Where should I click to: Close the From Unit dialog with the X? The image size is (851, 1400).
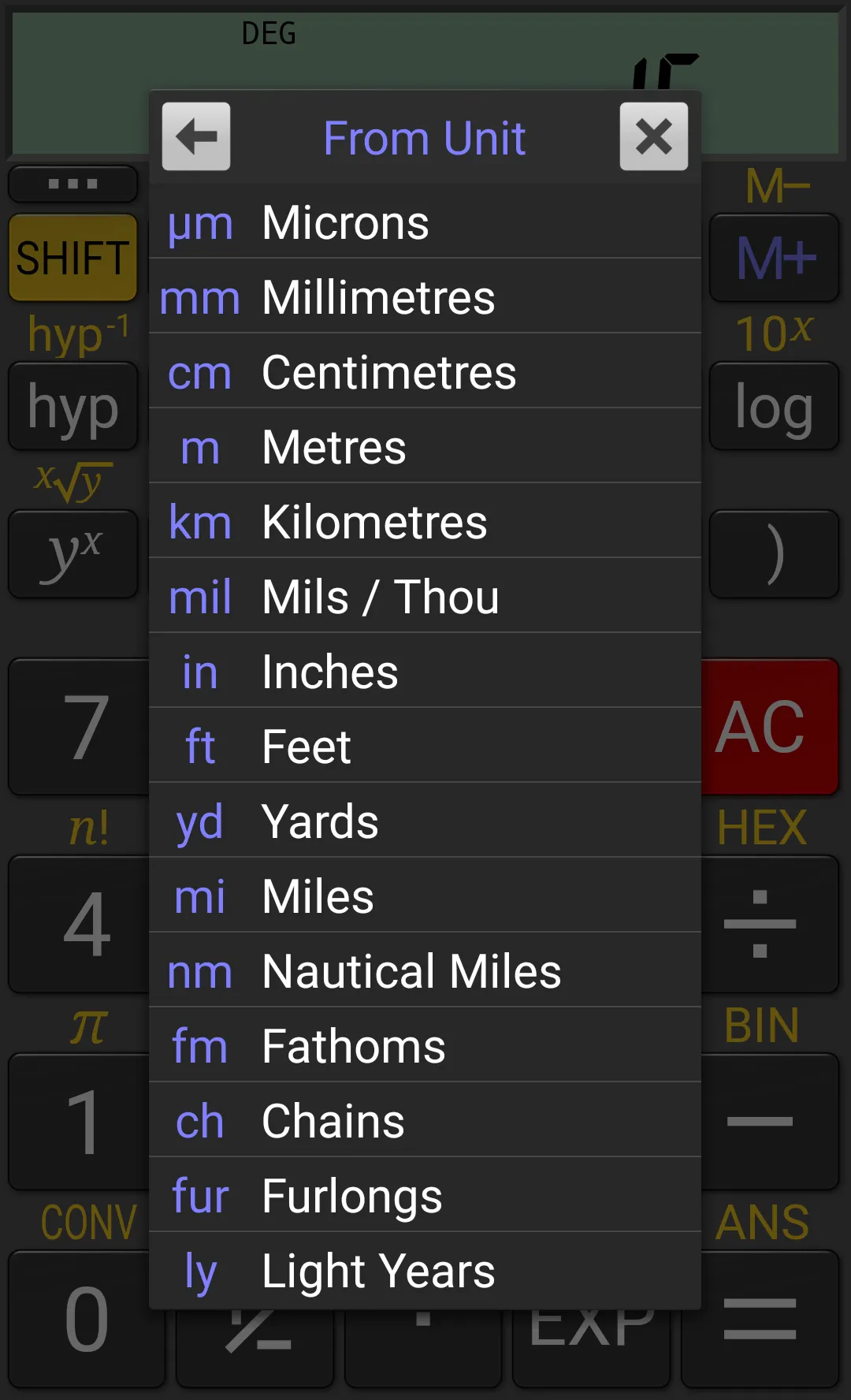click(654, 136)
